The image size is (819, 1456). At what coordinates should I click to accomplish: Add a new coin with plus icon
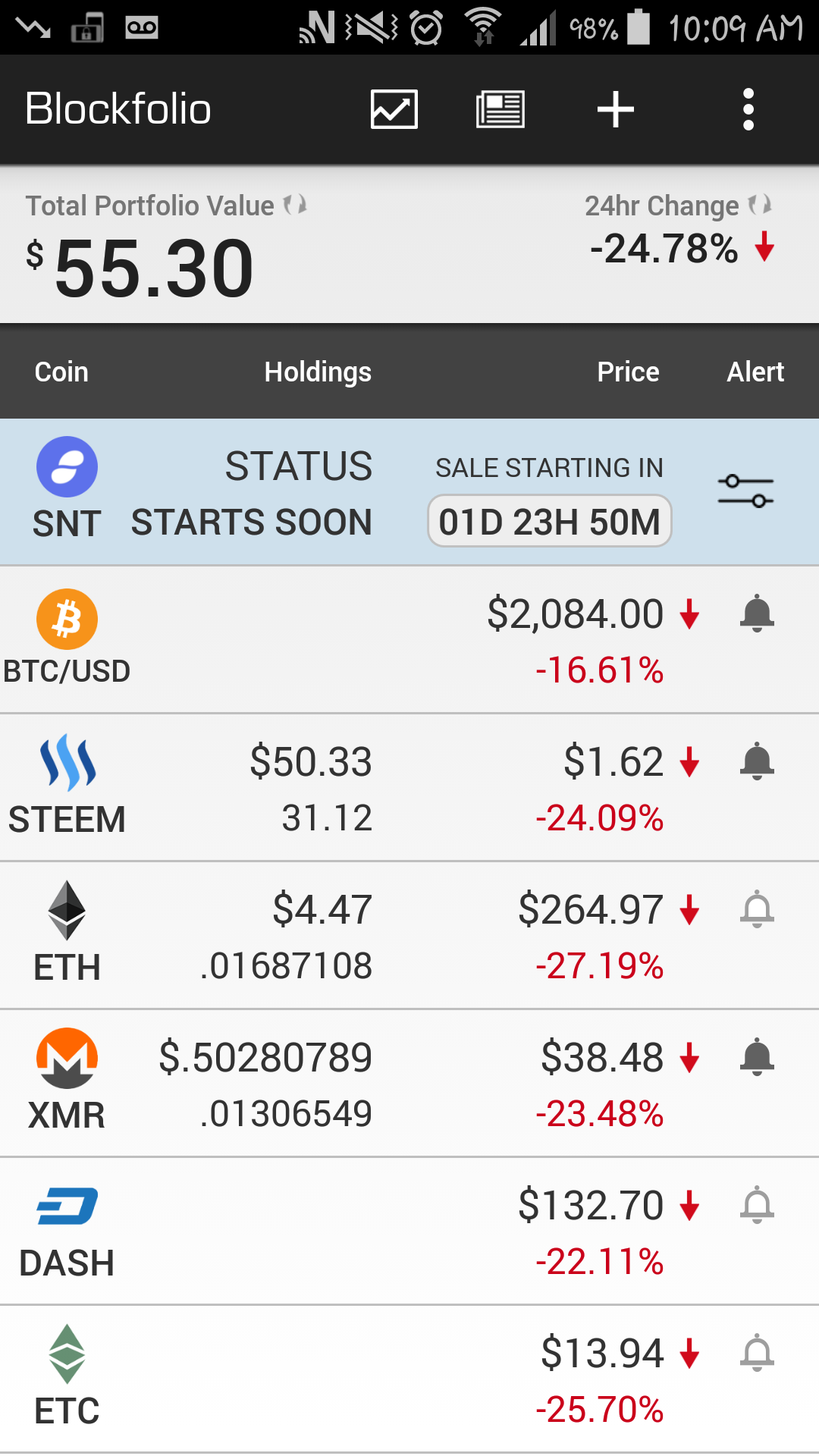point(615,109)
